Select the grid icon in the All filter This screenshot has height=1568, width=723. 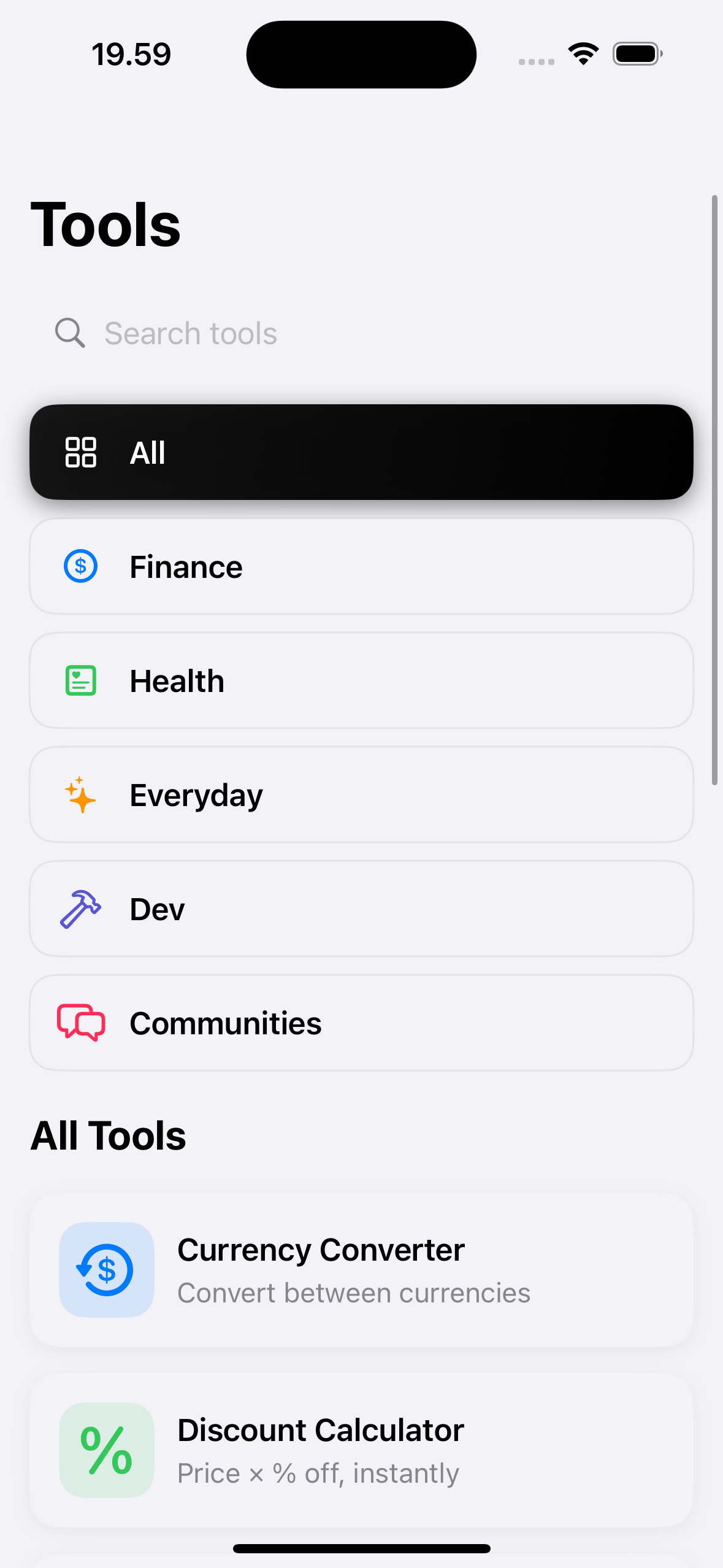click(80, 452)
